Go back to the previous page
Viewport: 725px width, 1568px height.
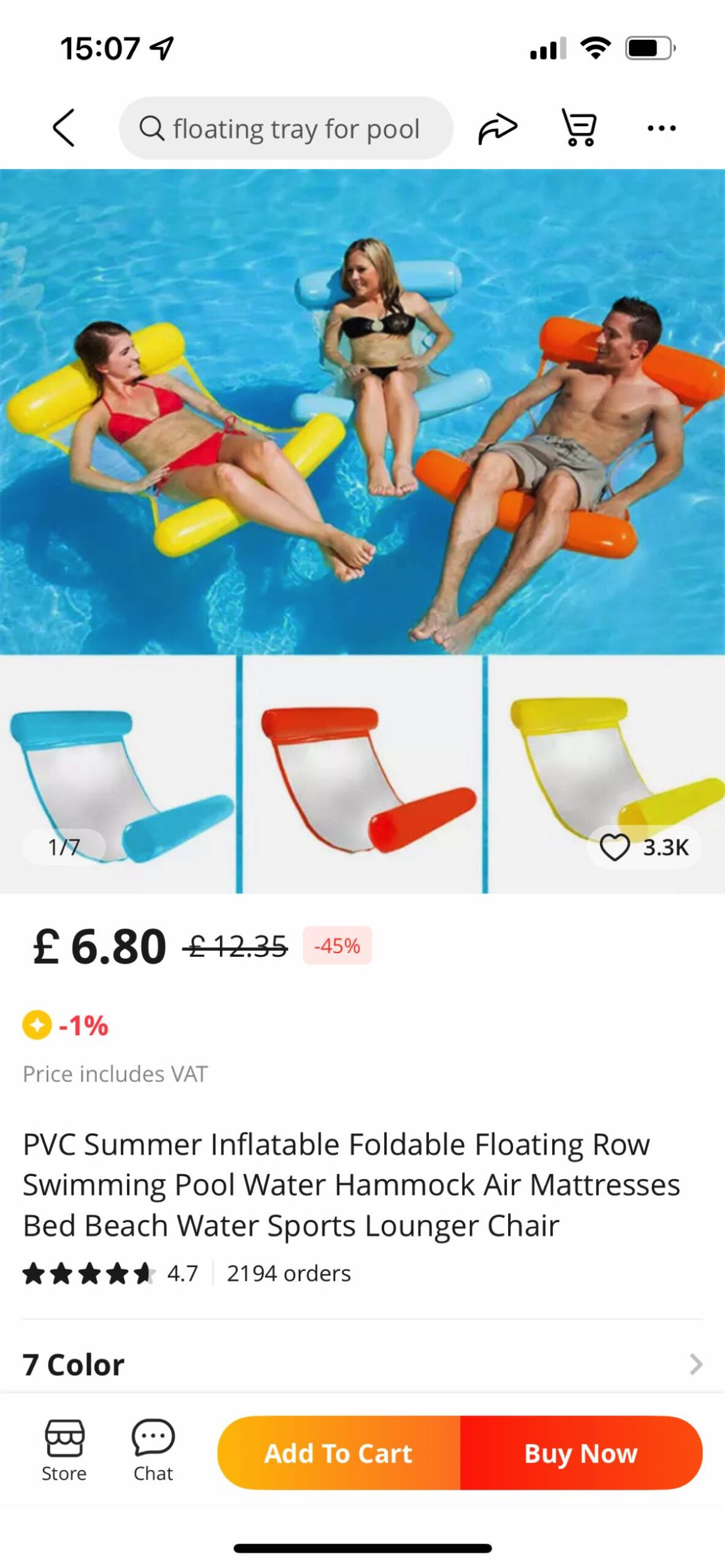click(64, 128)
